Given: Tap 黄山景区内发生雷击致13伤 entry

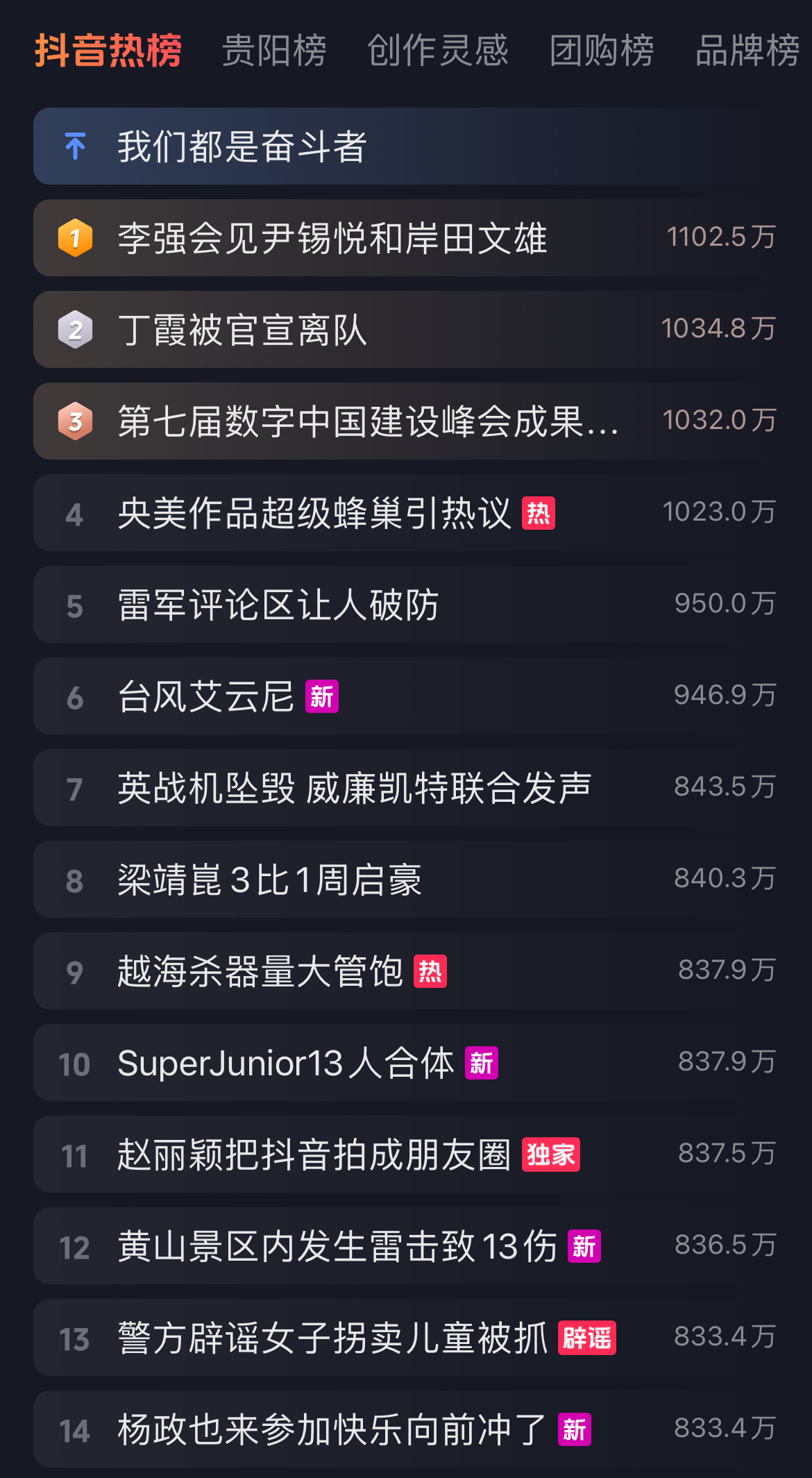Looking at the screenshot, I should pyautogui.click(x=337, y=1246).
